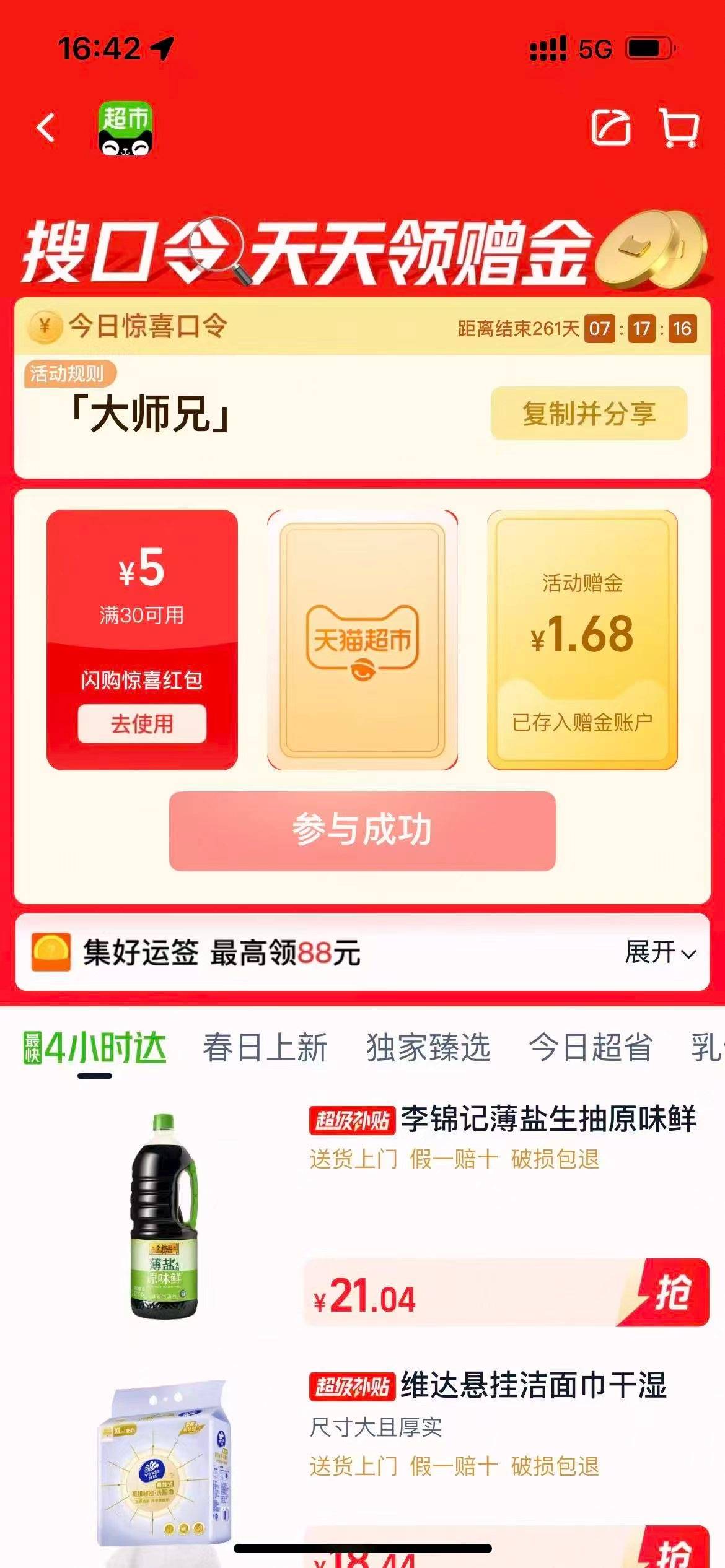Tap 复制并分享 to copy and share the code
The image size is (725, 1568).
click(x=589, y=414)
